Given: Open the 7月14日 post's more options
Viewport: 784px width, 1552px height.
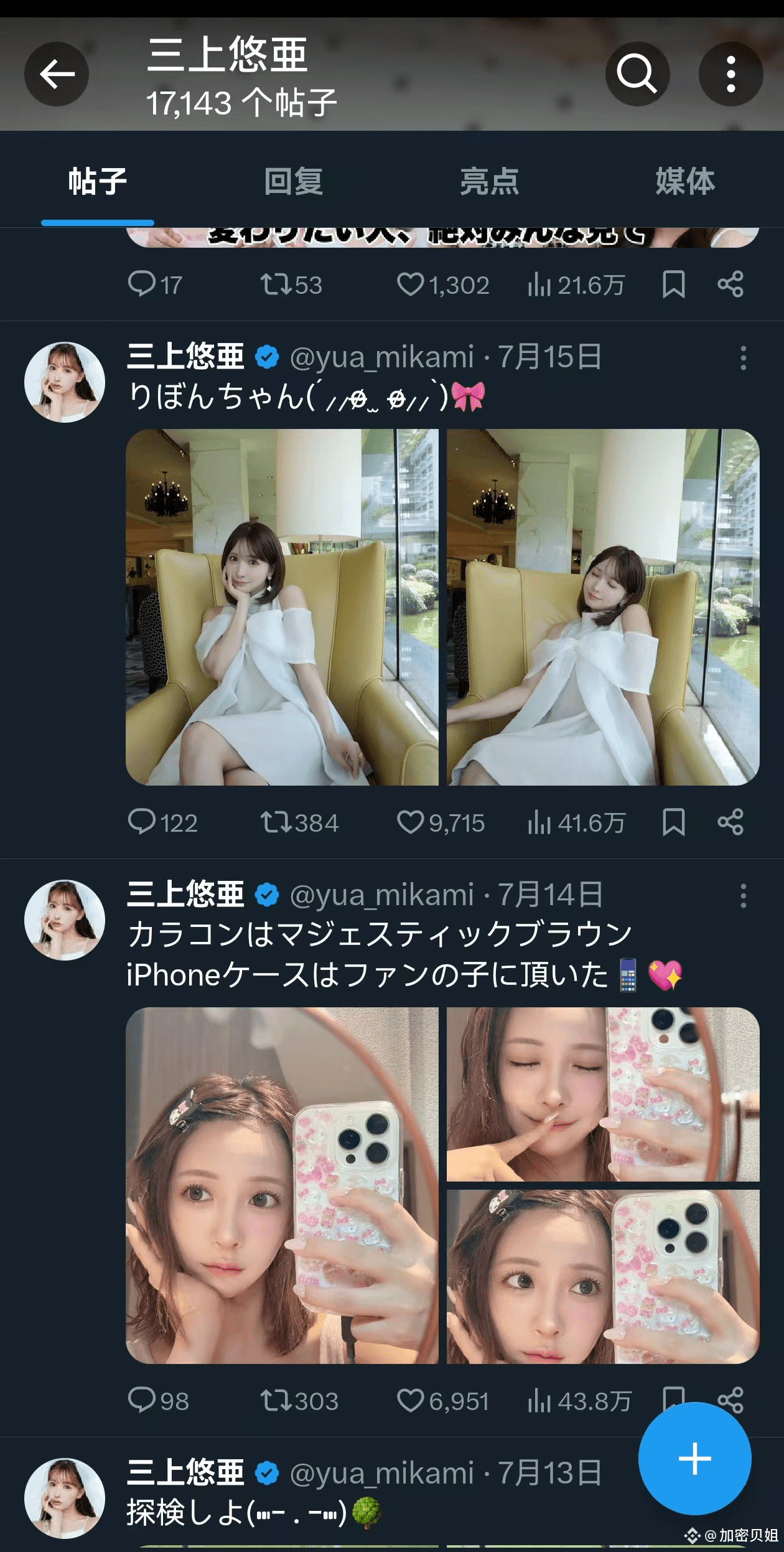Looking at the screenshot, I should (743, 896).
